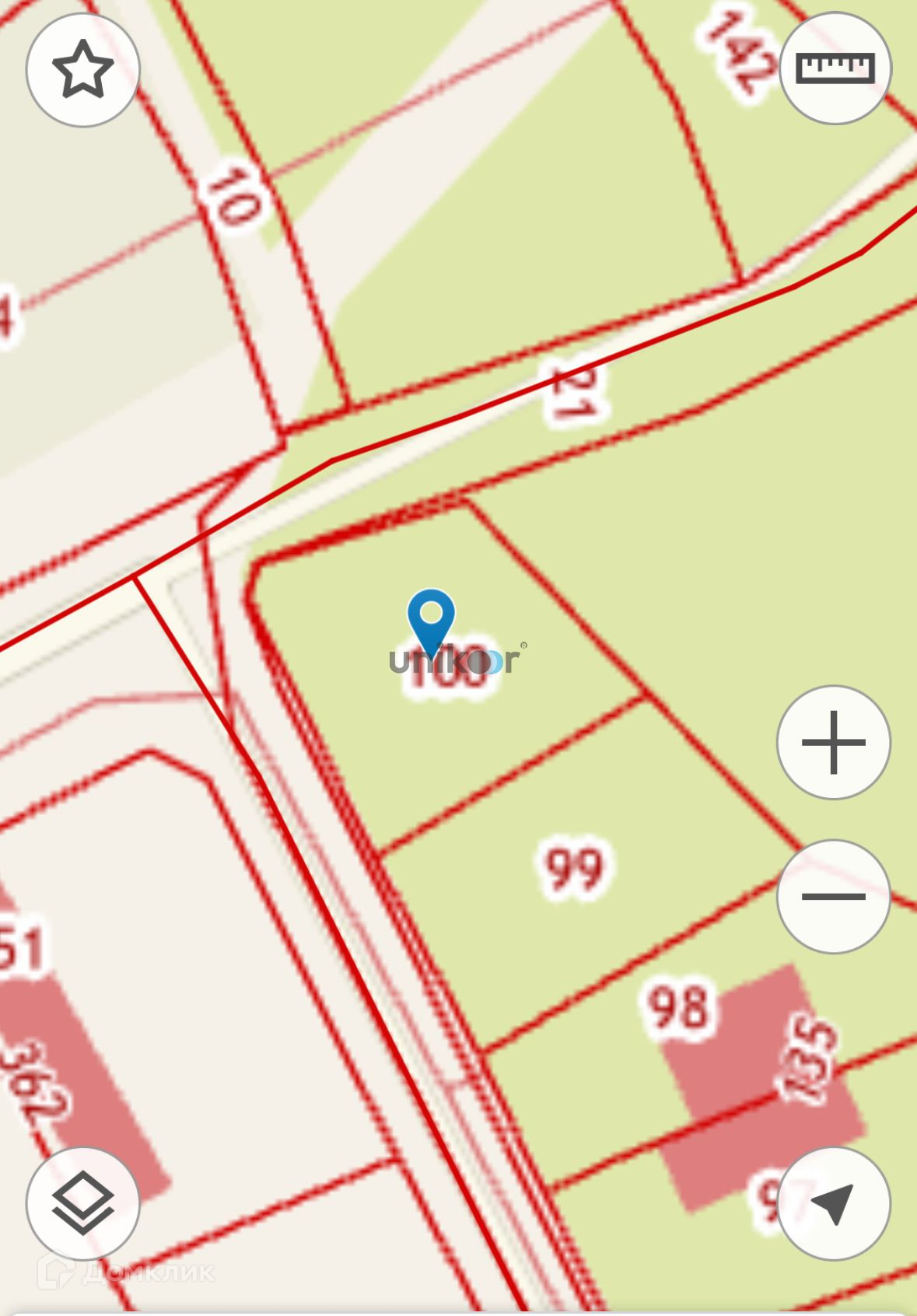Viewport: 917px width, 1316px height.
Task: Center map on my current location
Action: coord(834,1203)
